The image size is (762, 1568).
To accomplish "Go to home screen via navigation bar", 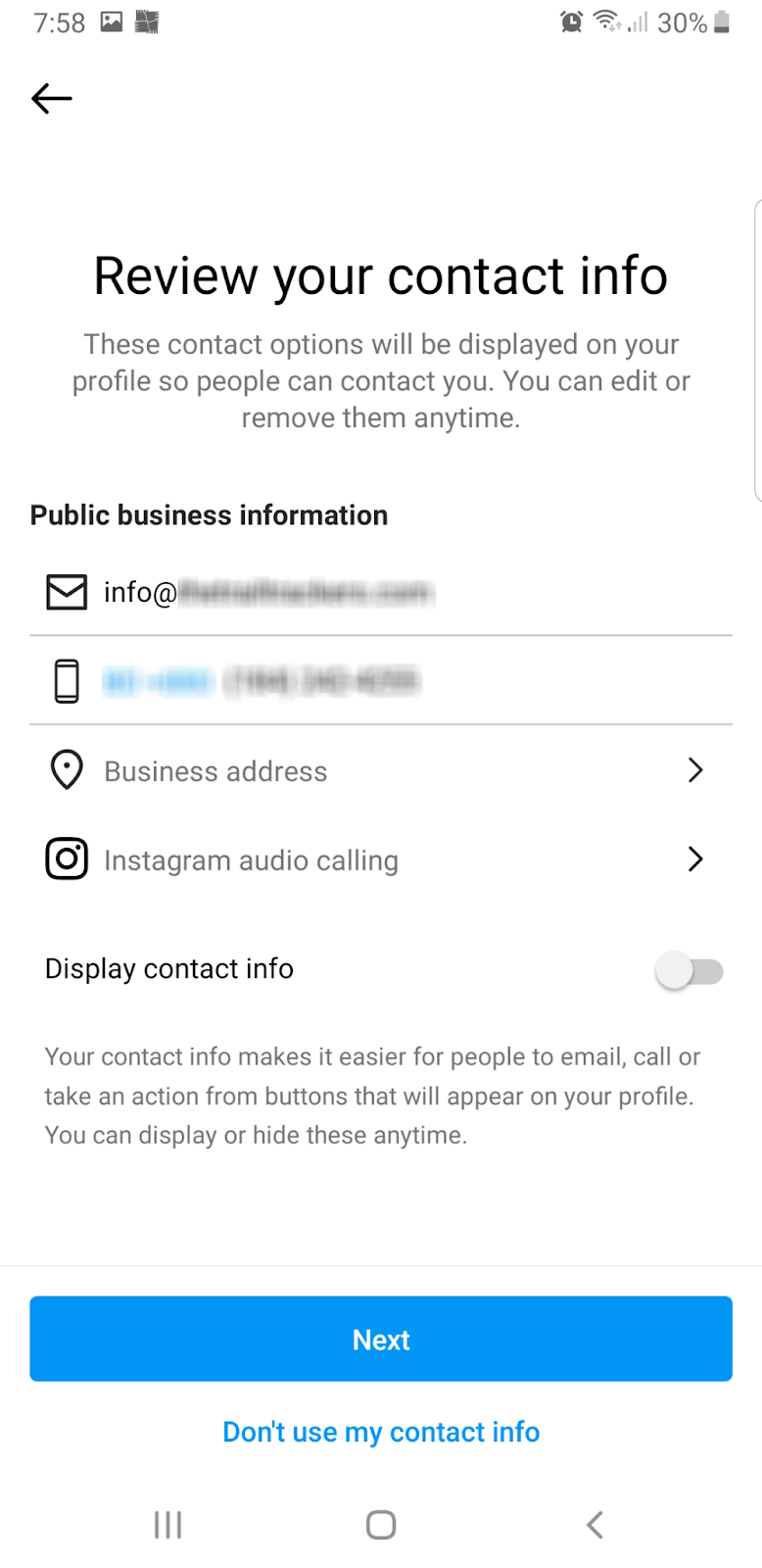I will pyautogui.click(x=380, y=1524).
